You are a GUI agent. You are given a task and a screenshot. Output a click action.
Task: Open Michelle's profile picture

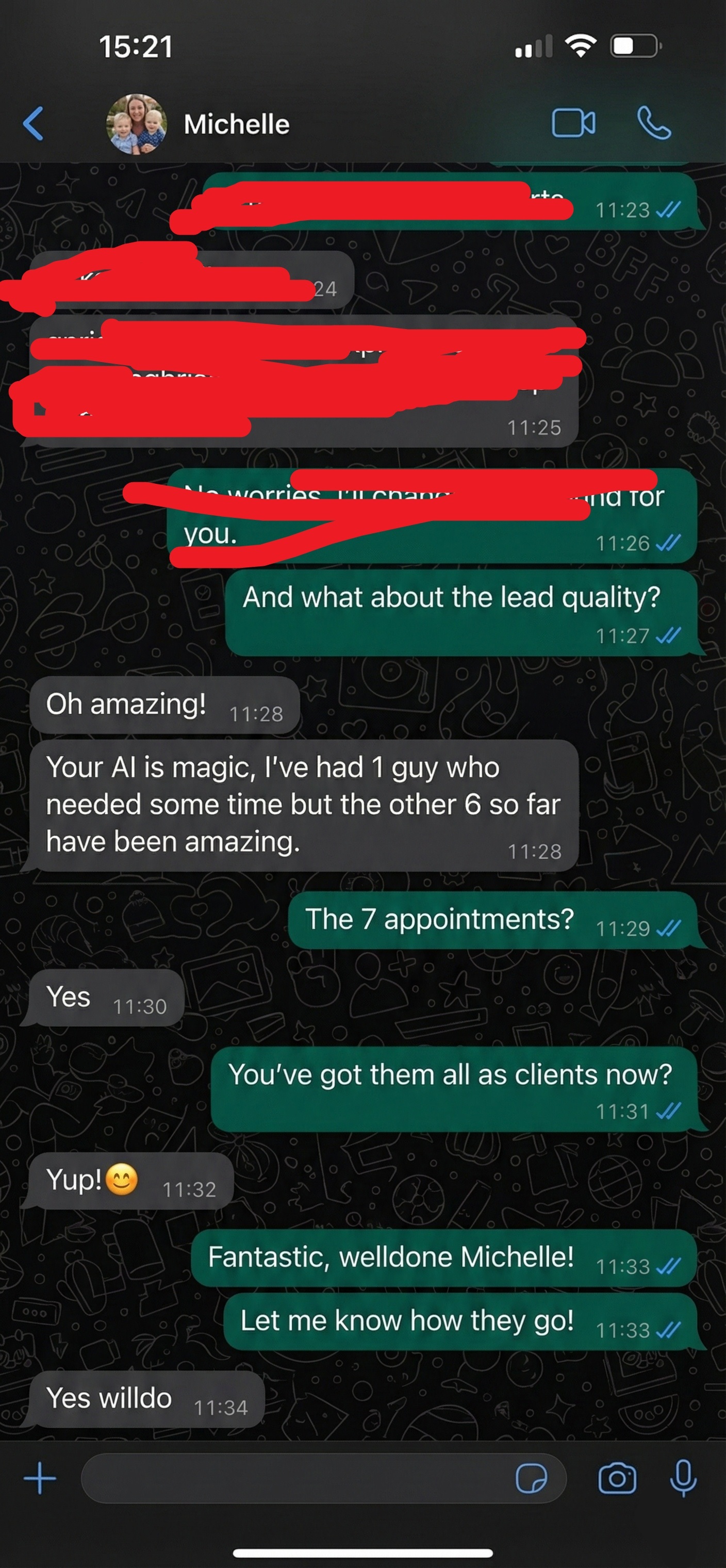click(x=137, y=124)
